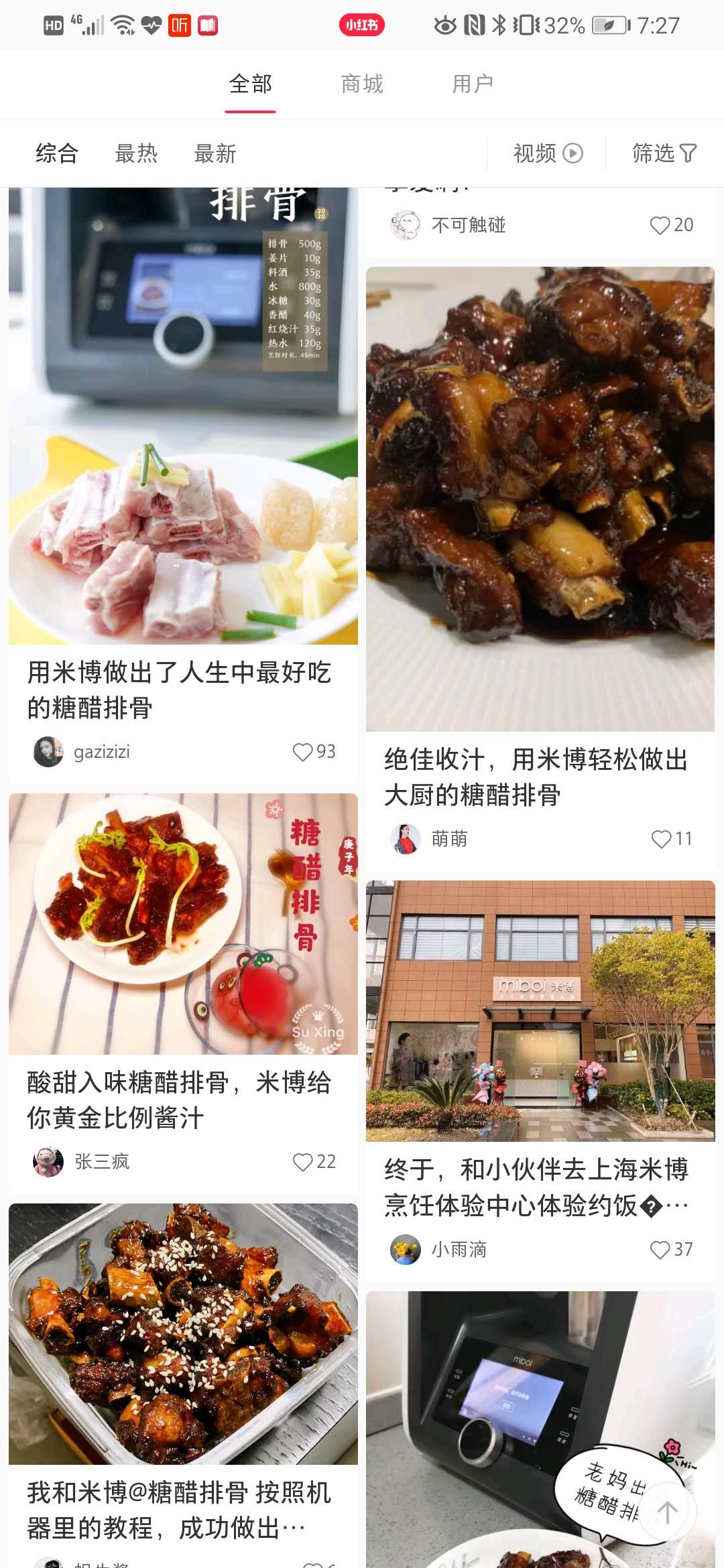Open the 筛选 filter options

point(664,154)
